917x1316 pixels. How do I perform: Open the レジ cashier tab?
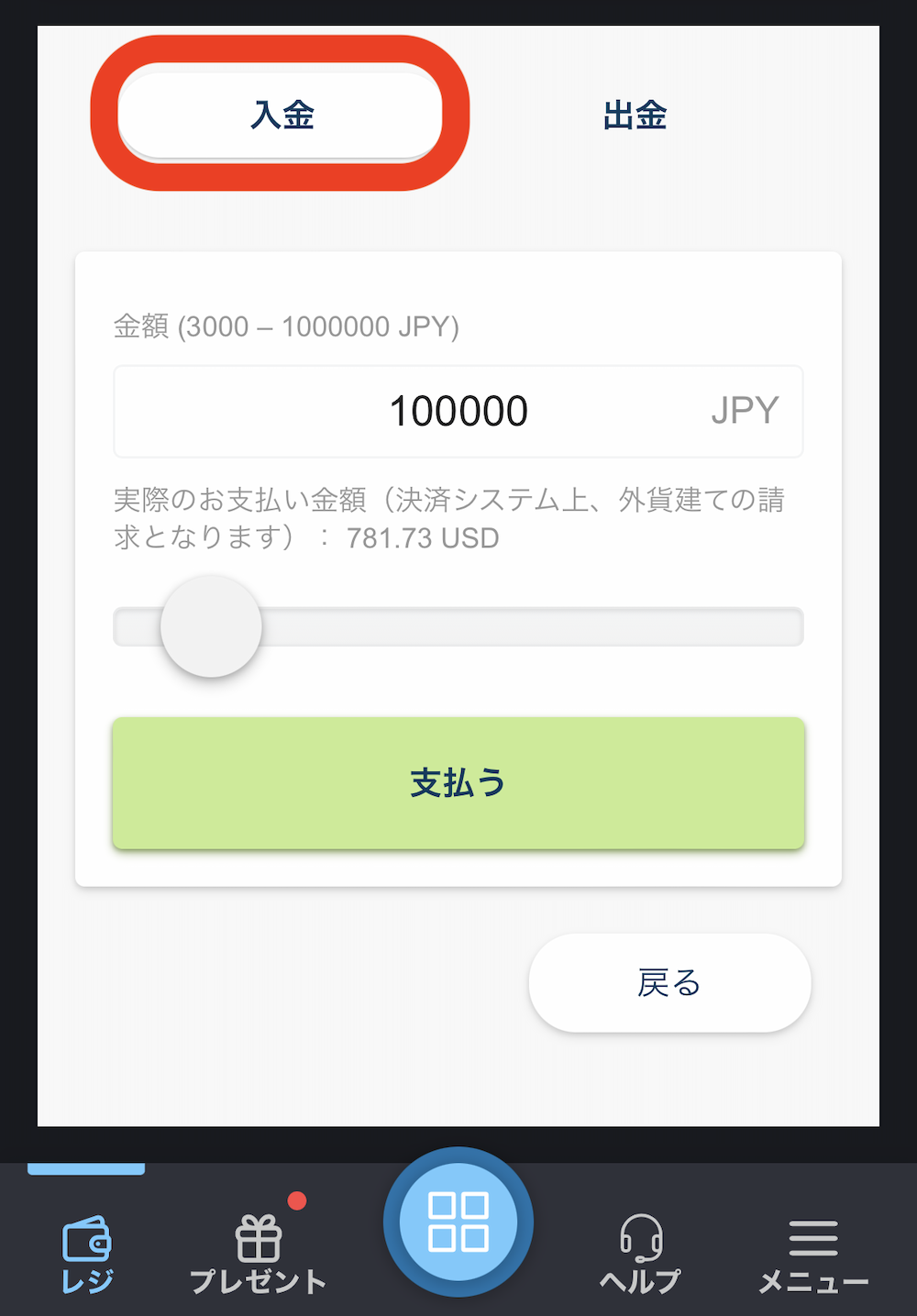point(87,1252)
